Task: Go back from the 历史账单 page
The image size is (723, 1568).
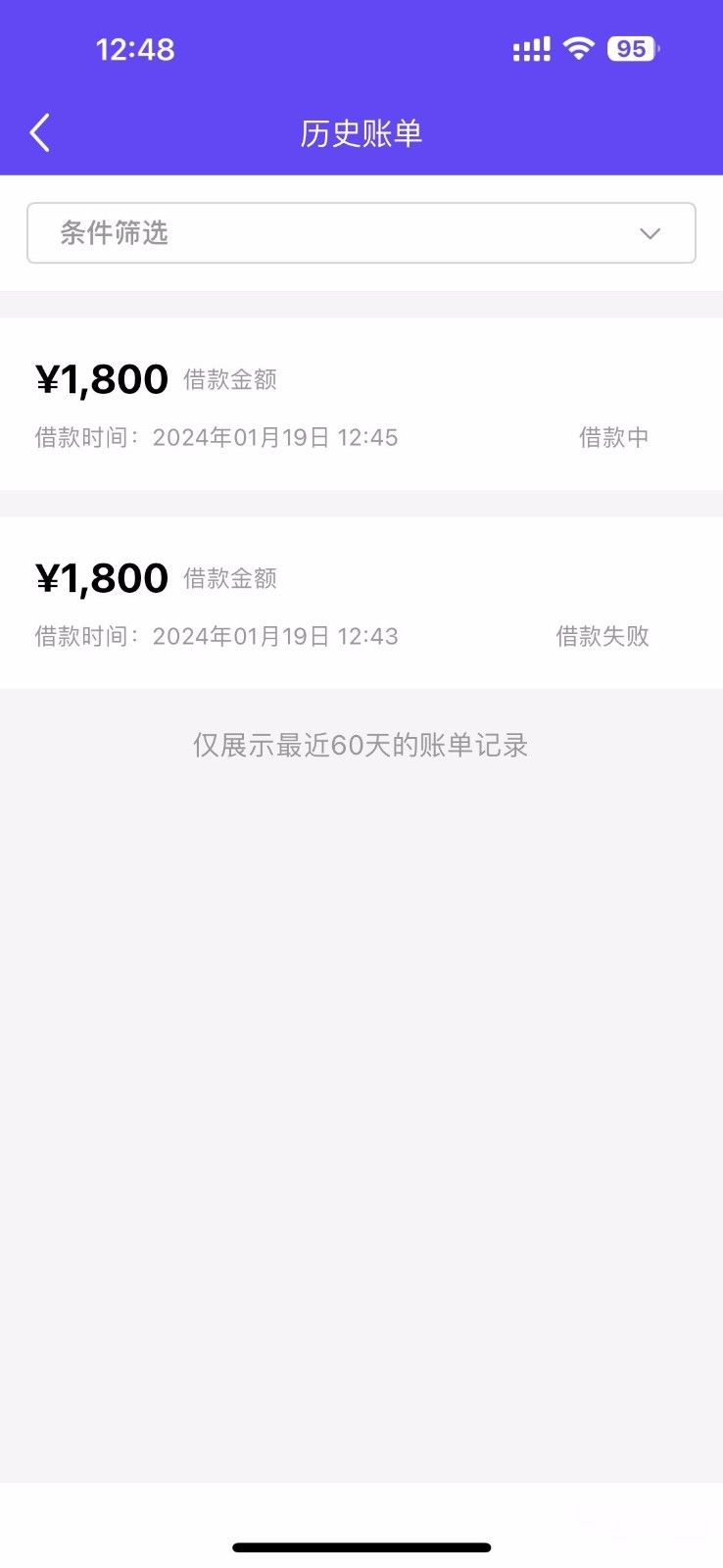Action: 39,133
